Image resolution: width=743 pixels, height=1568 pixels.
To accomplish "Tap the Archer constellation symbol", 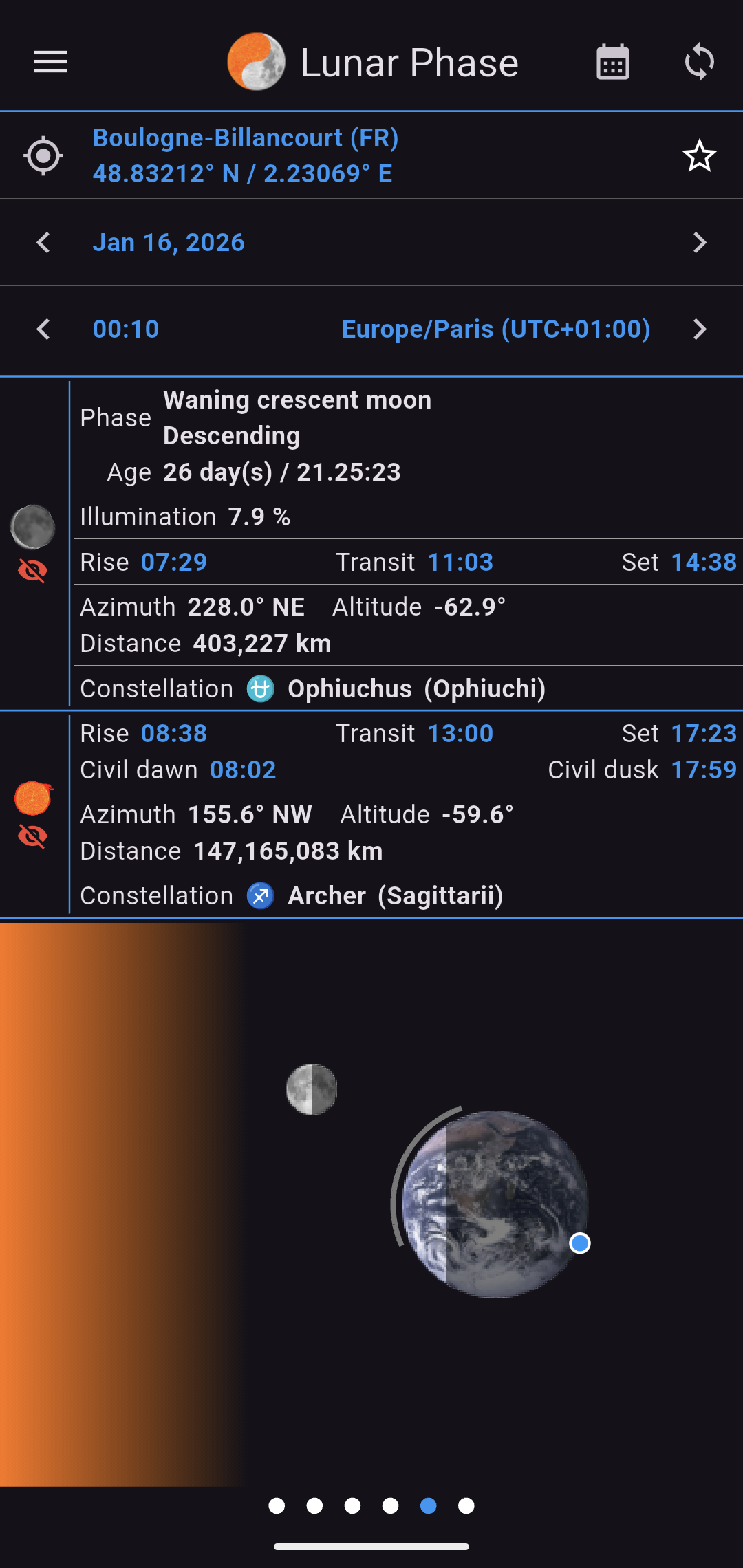I will [x=259, y=895].
